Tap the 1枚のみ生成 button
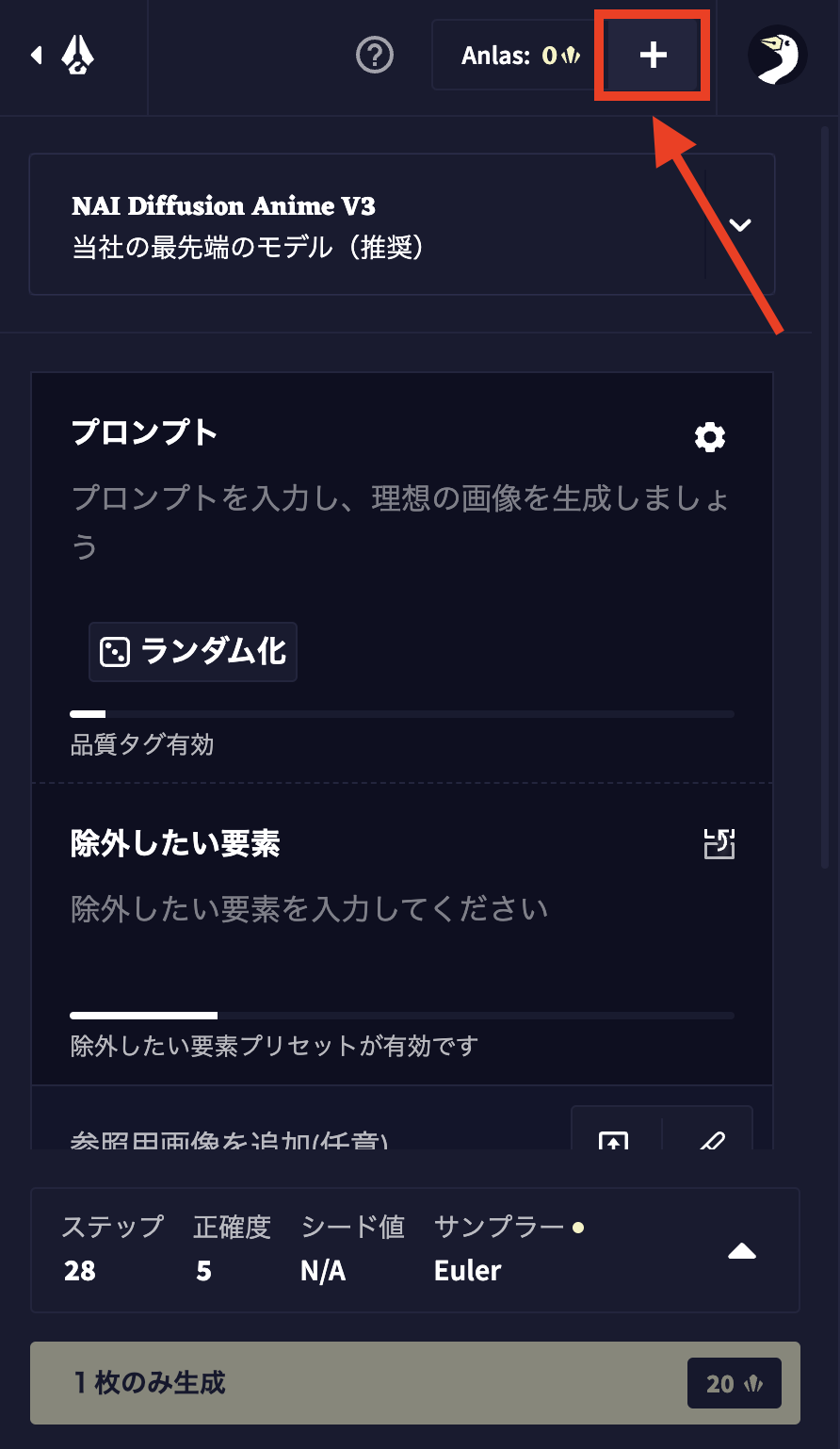The height and width of the screenshot is (1449, 840). tap(415, 1383)
